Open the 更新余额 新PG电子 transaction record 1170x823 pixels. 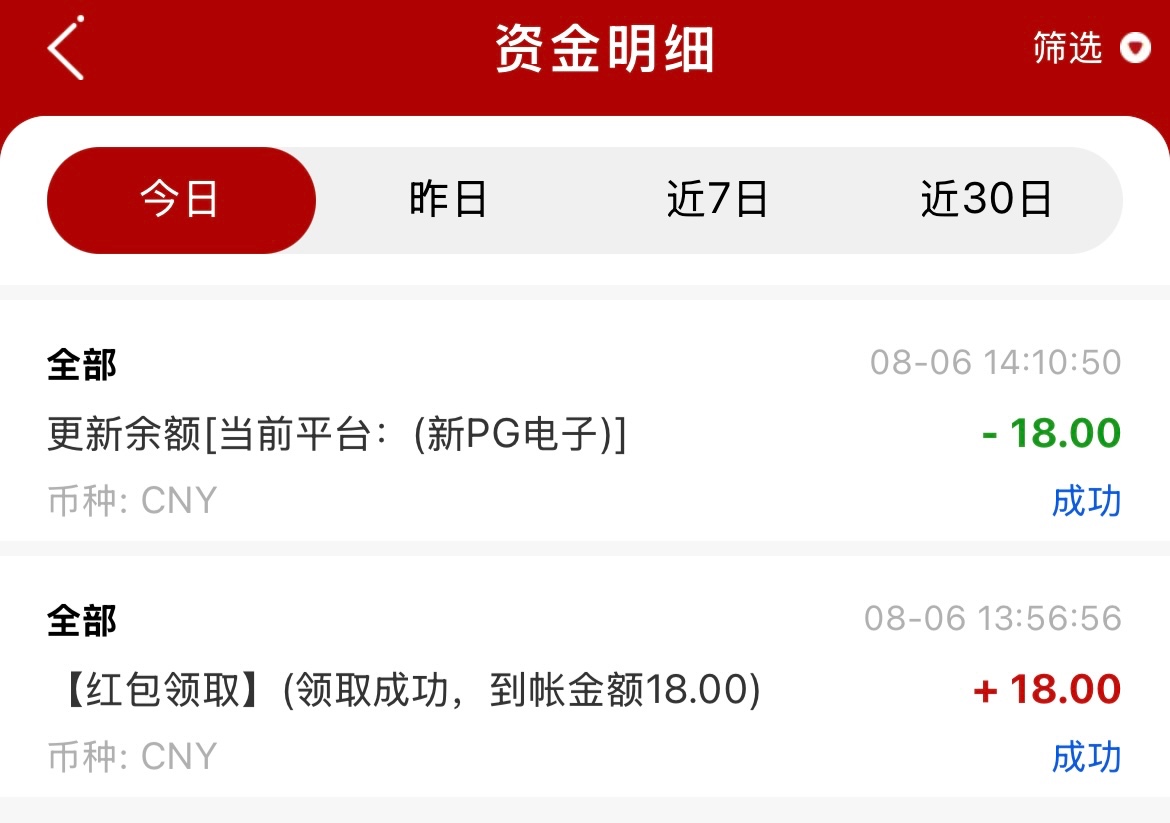tap(584, 432)
